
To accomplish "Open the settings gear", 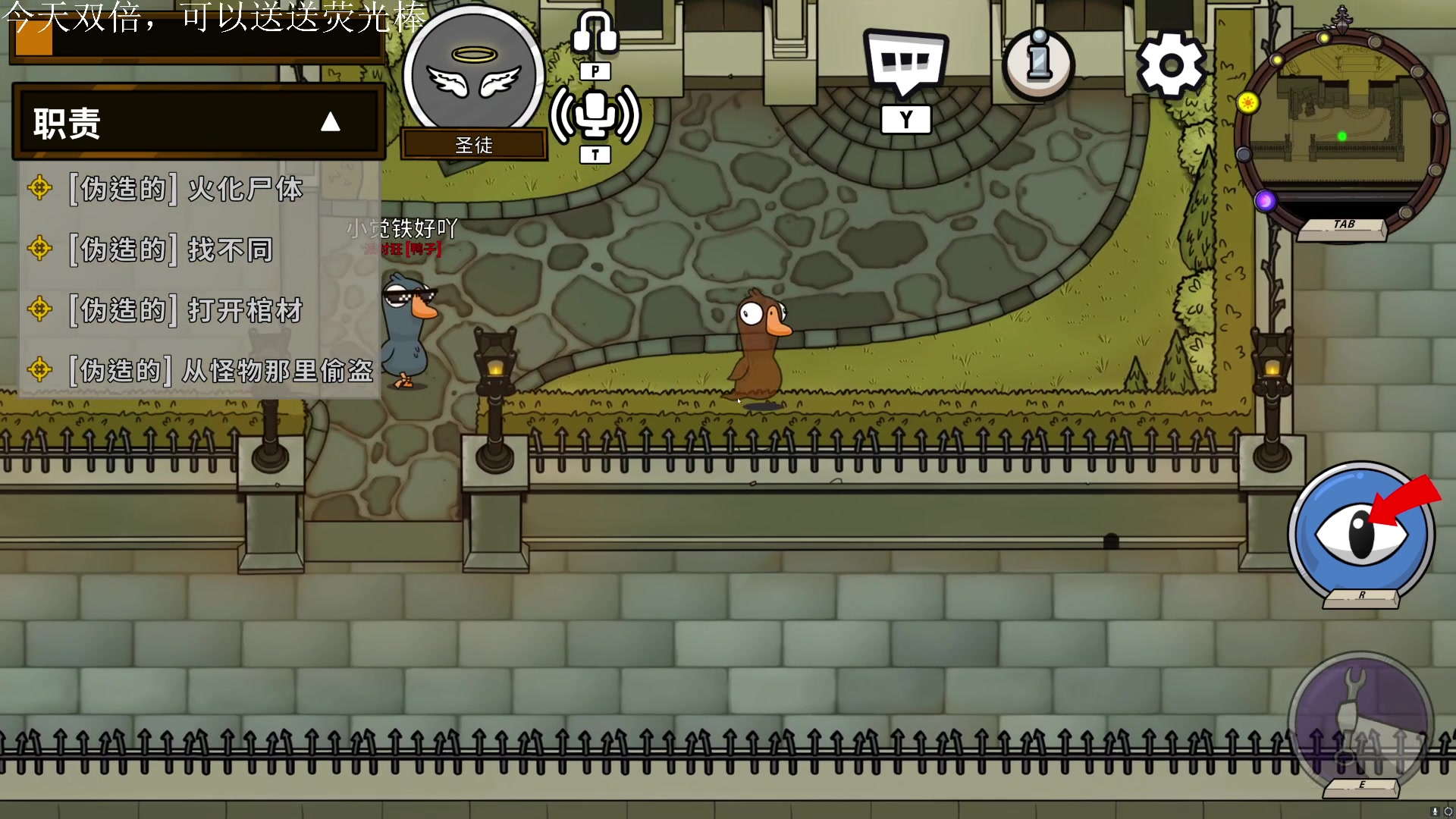I will (x=1170, y=65).
